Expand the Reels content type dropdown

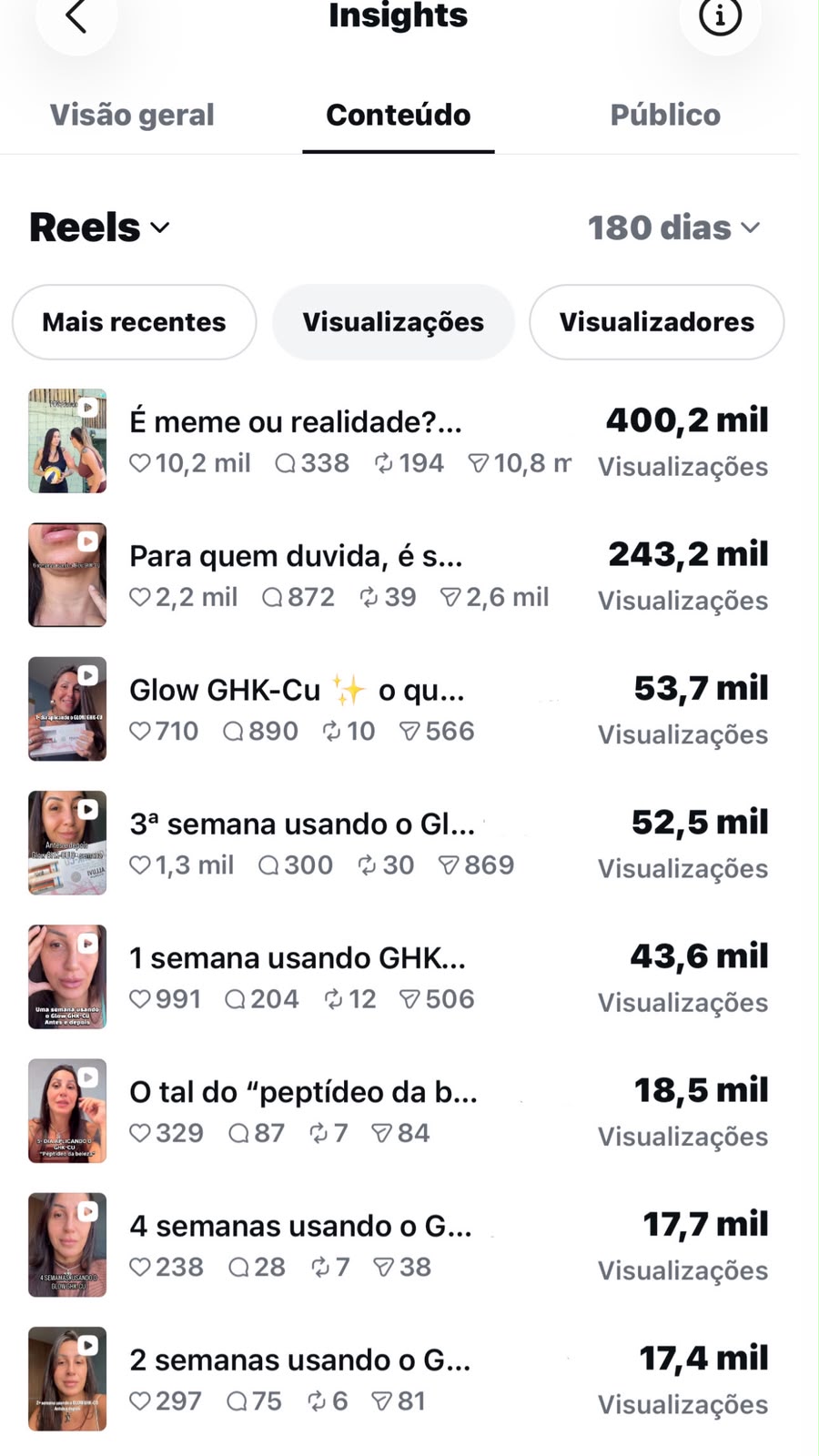tap(100, 227)
